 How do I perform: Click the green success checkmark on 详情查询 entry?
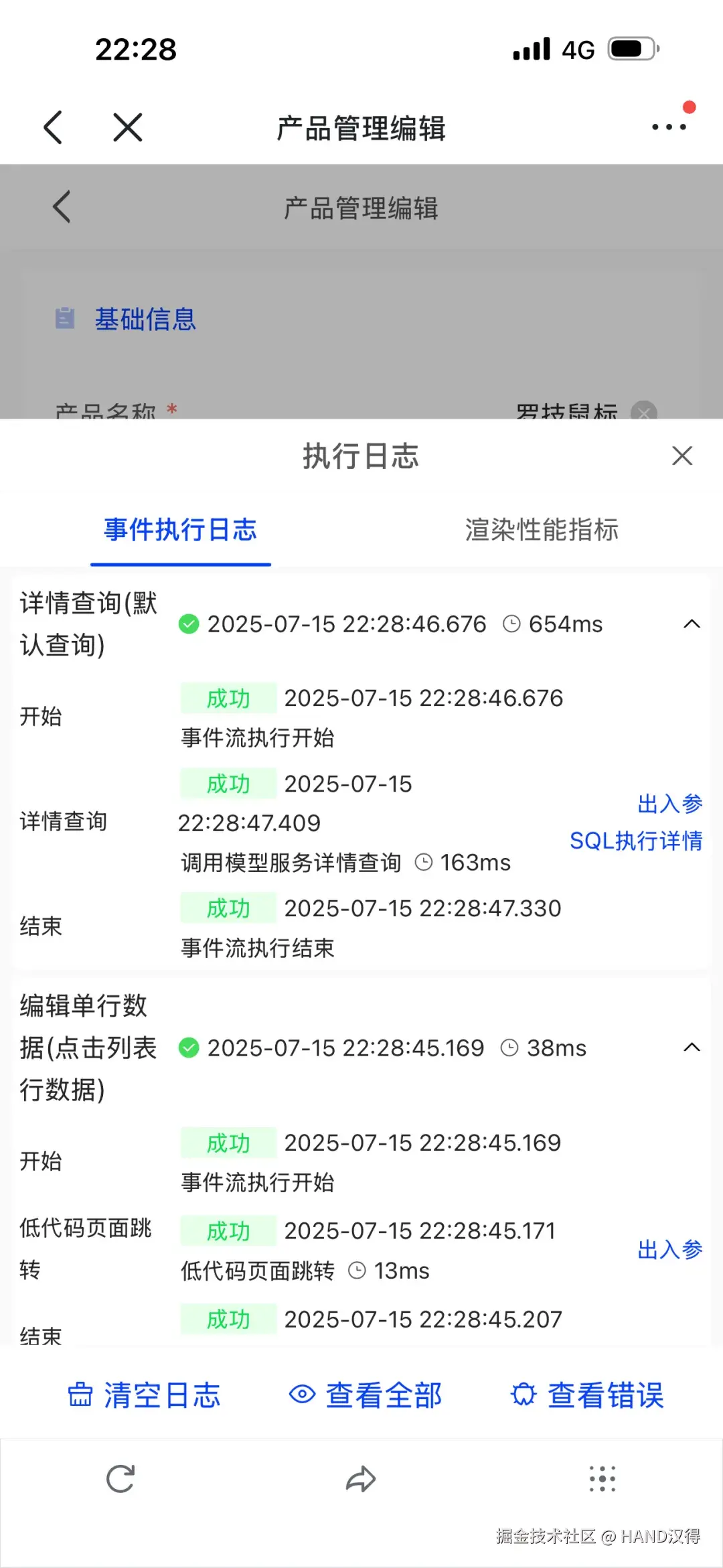189,624
